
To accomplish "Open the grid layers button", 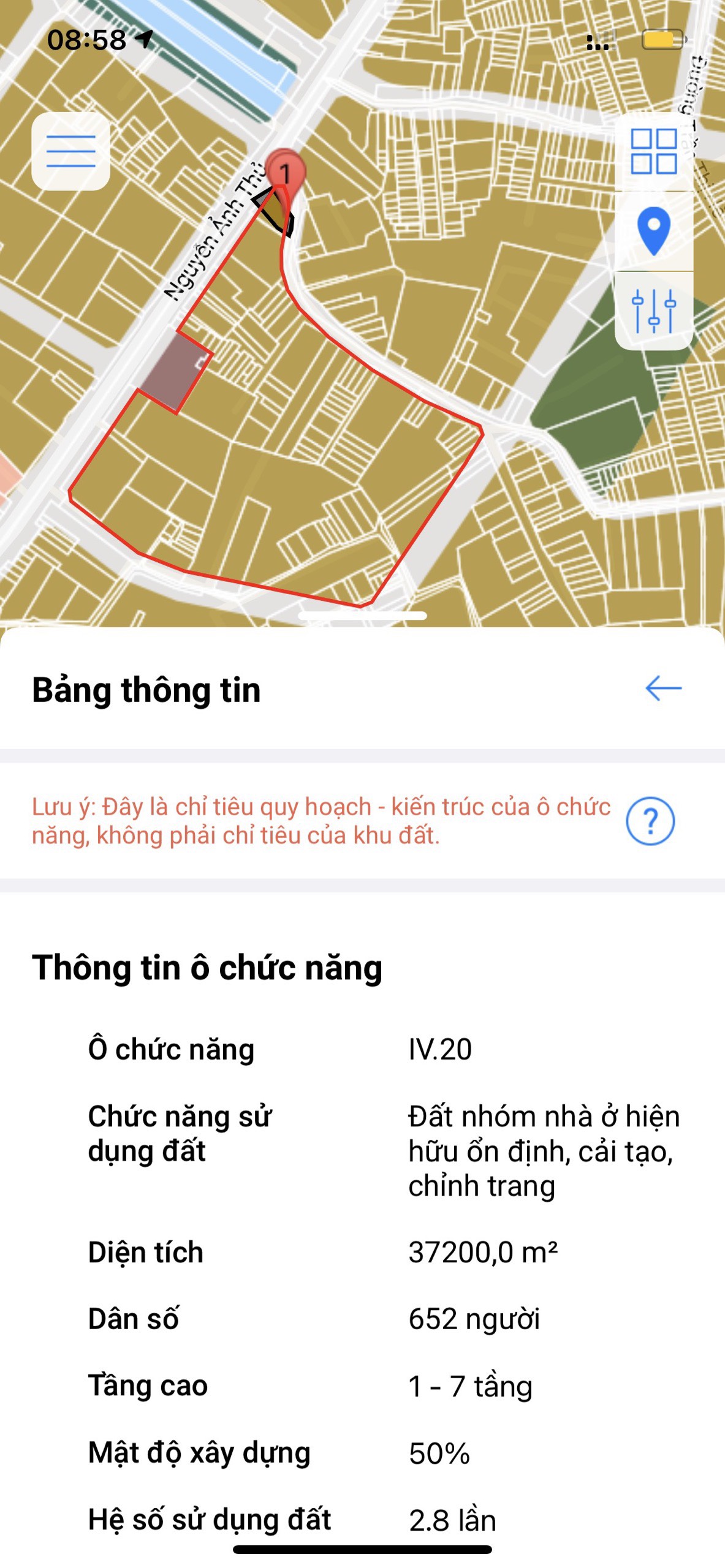I will pyautogui.click(x=653, y=151).
